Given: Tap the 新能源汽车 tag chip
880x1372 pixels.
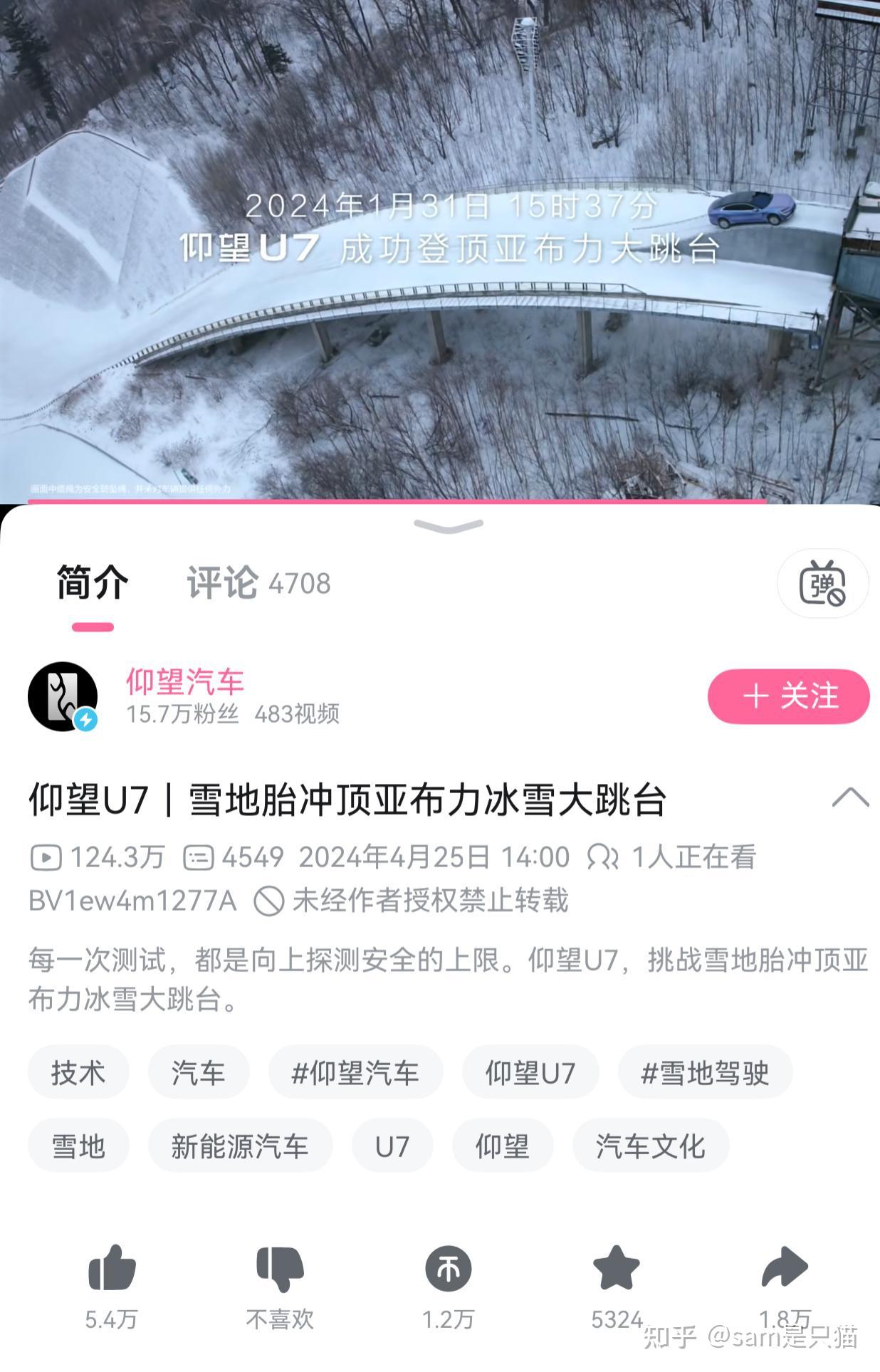Looking at the screenshot, I should tap(240, 1146).
